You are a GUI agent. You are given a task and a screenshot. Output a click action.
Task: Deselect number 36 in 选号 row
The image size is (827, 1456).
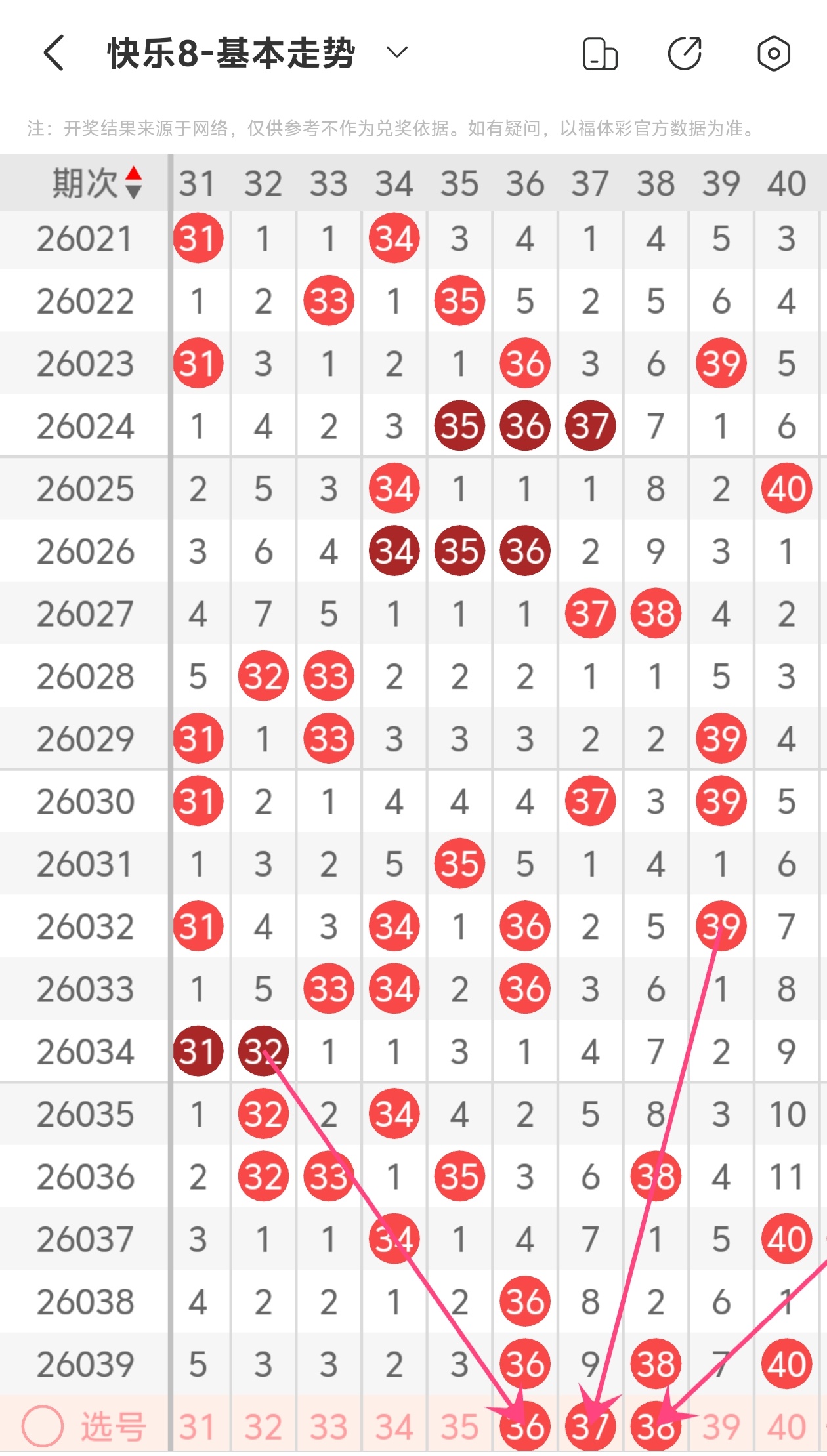tap(525, 1427)
